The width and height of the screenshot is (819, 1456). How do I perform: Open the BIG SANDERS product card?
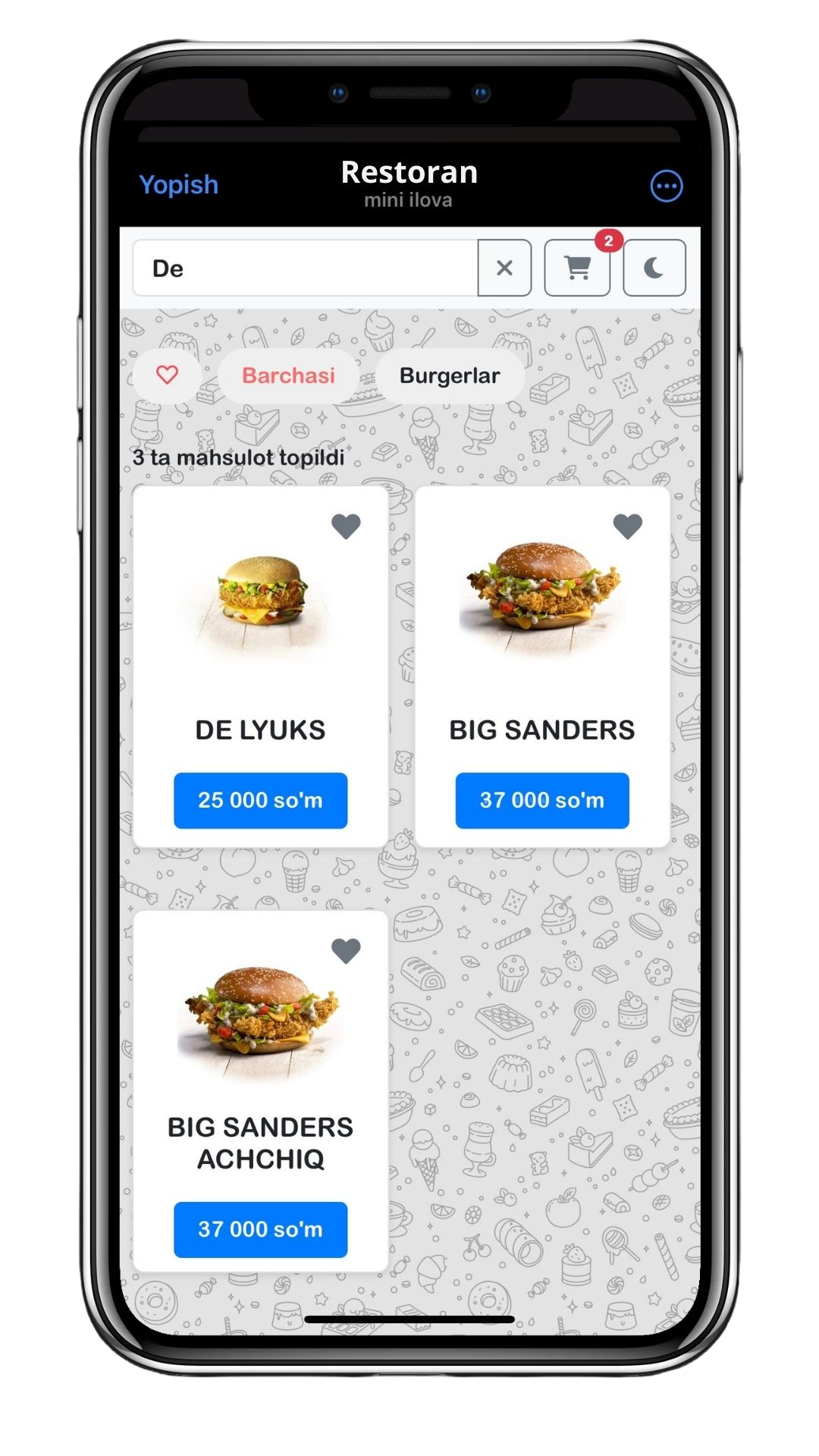coord(541,607)
